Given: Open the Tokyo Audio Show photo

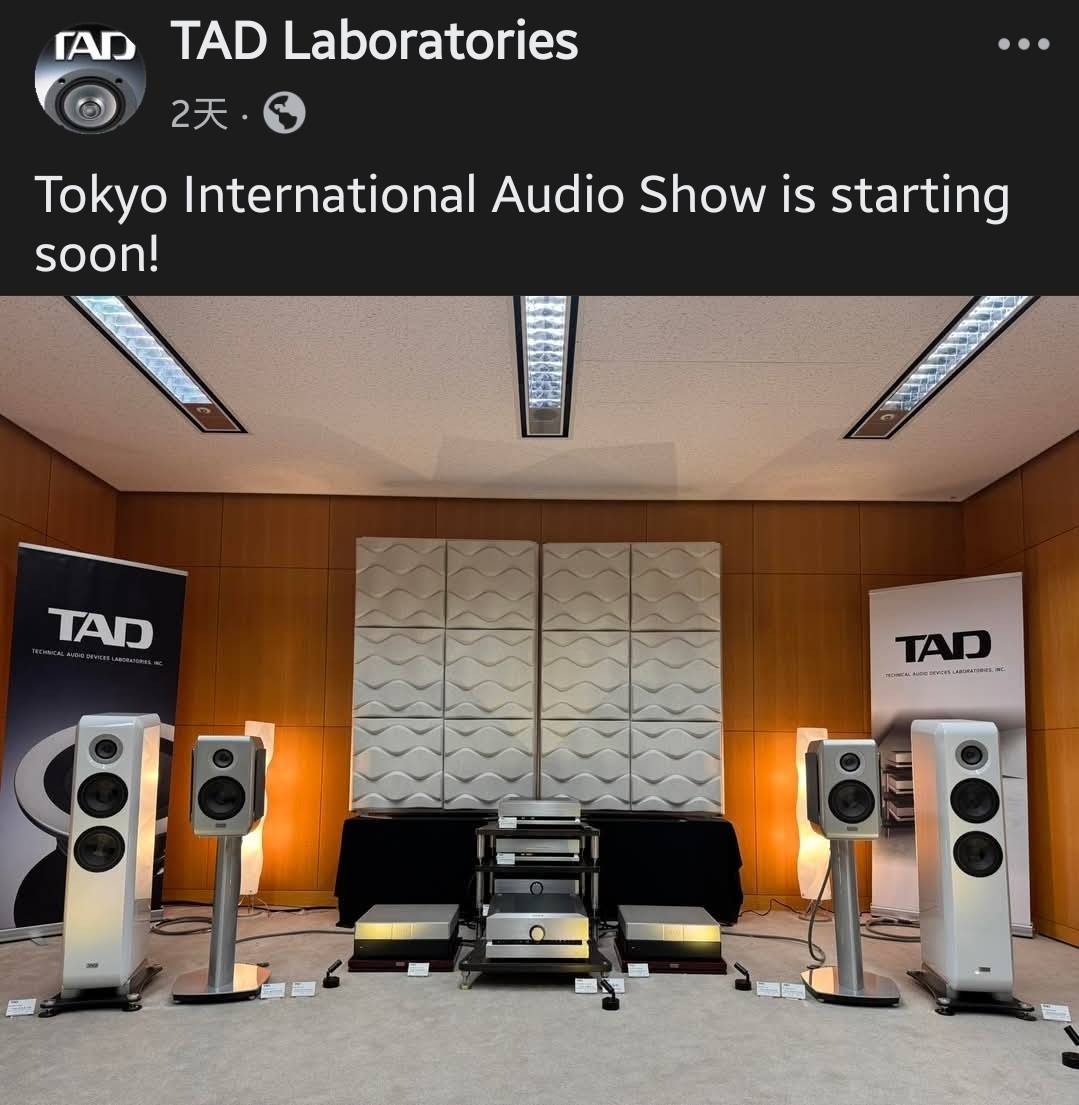Looking at the screenshot, I should [540, 700].
